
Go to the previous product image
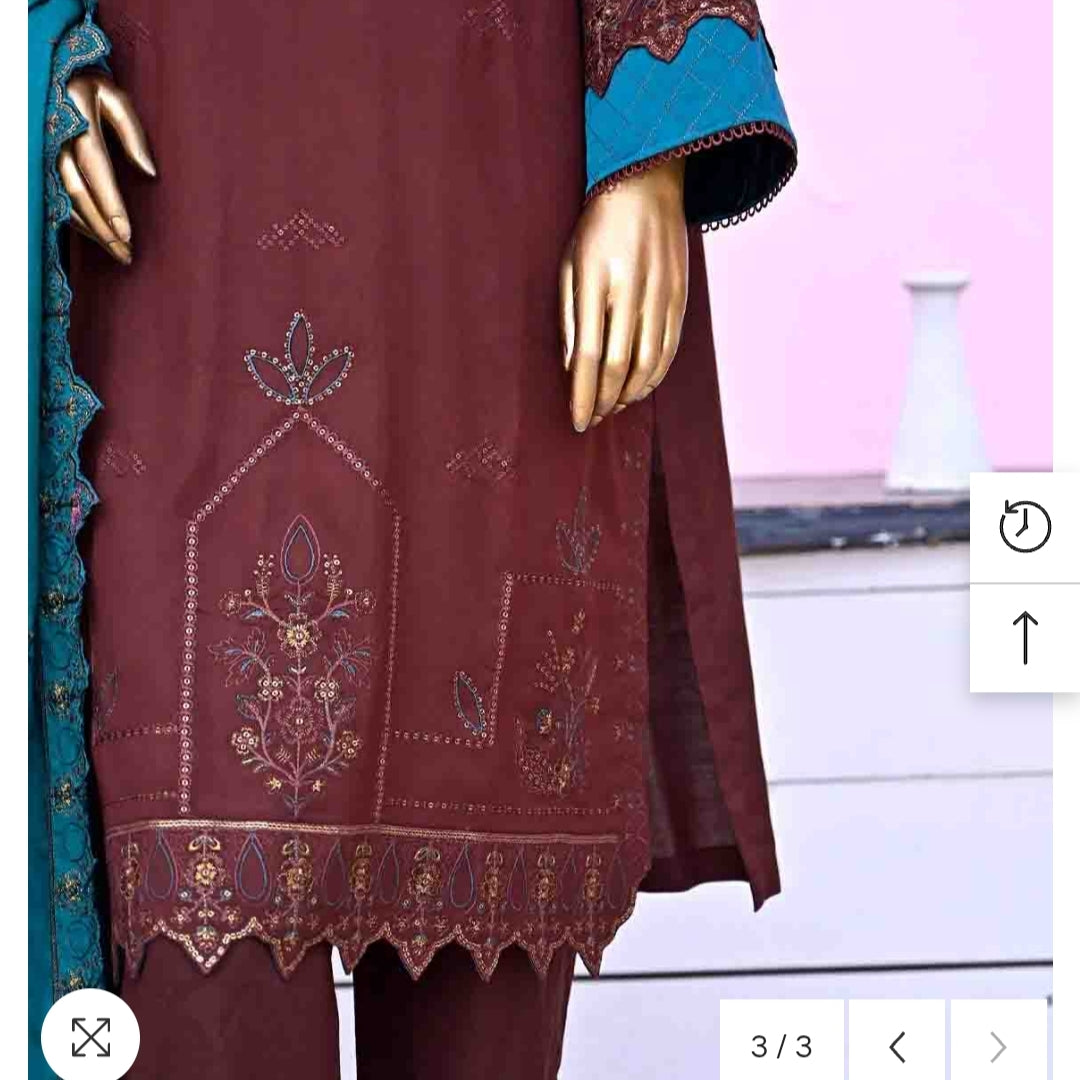tap(897, 1046)
